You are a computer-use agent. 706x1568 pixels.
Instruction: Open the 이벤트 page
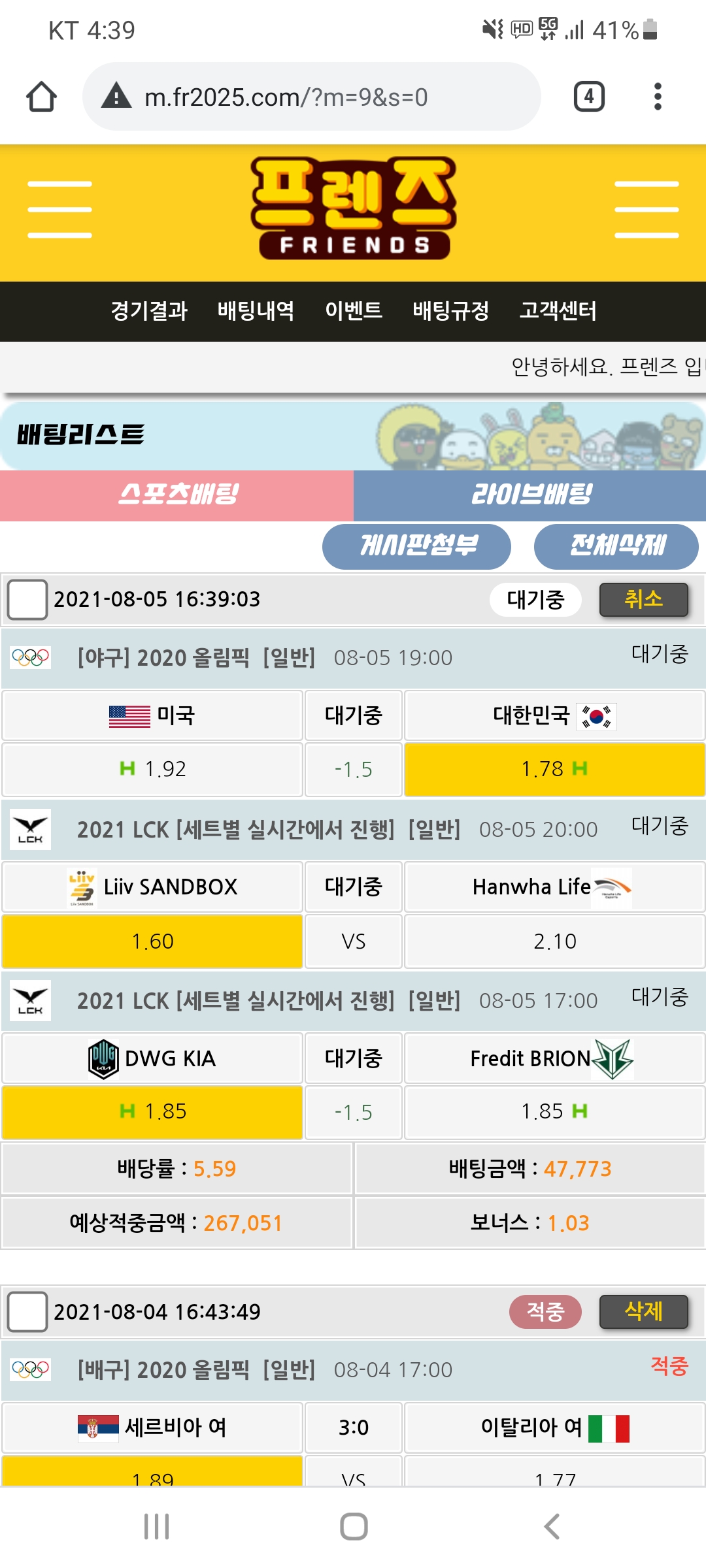coord(354,311)
